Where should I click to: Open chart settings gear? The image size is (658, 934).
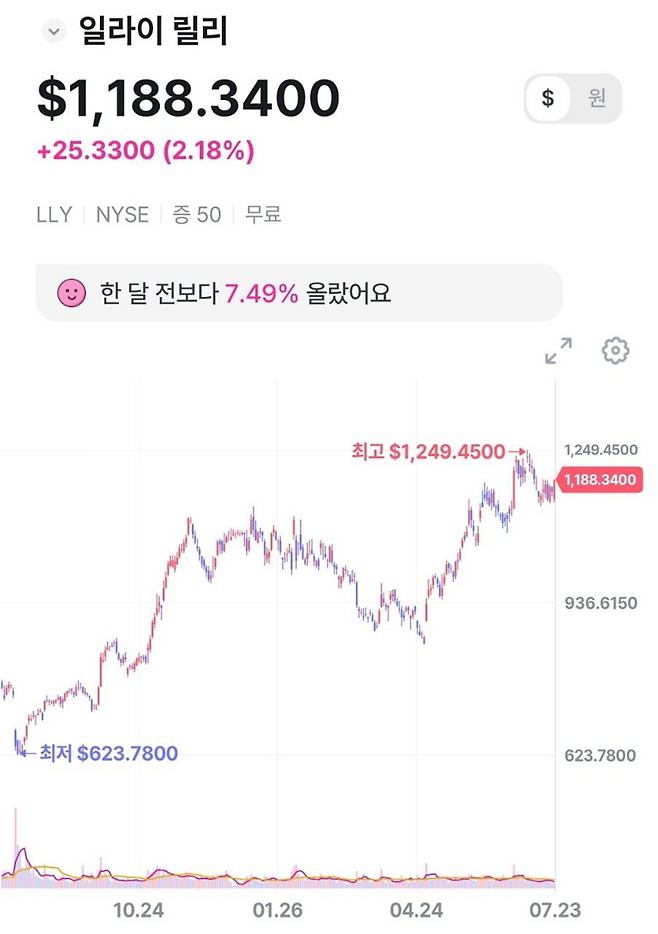[x=615, y=351]
